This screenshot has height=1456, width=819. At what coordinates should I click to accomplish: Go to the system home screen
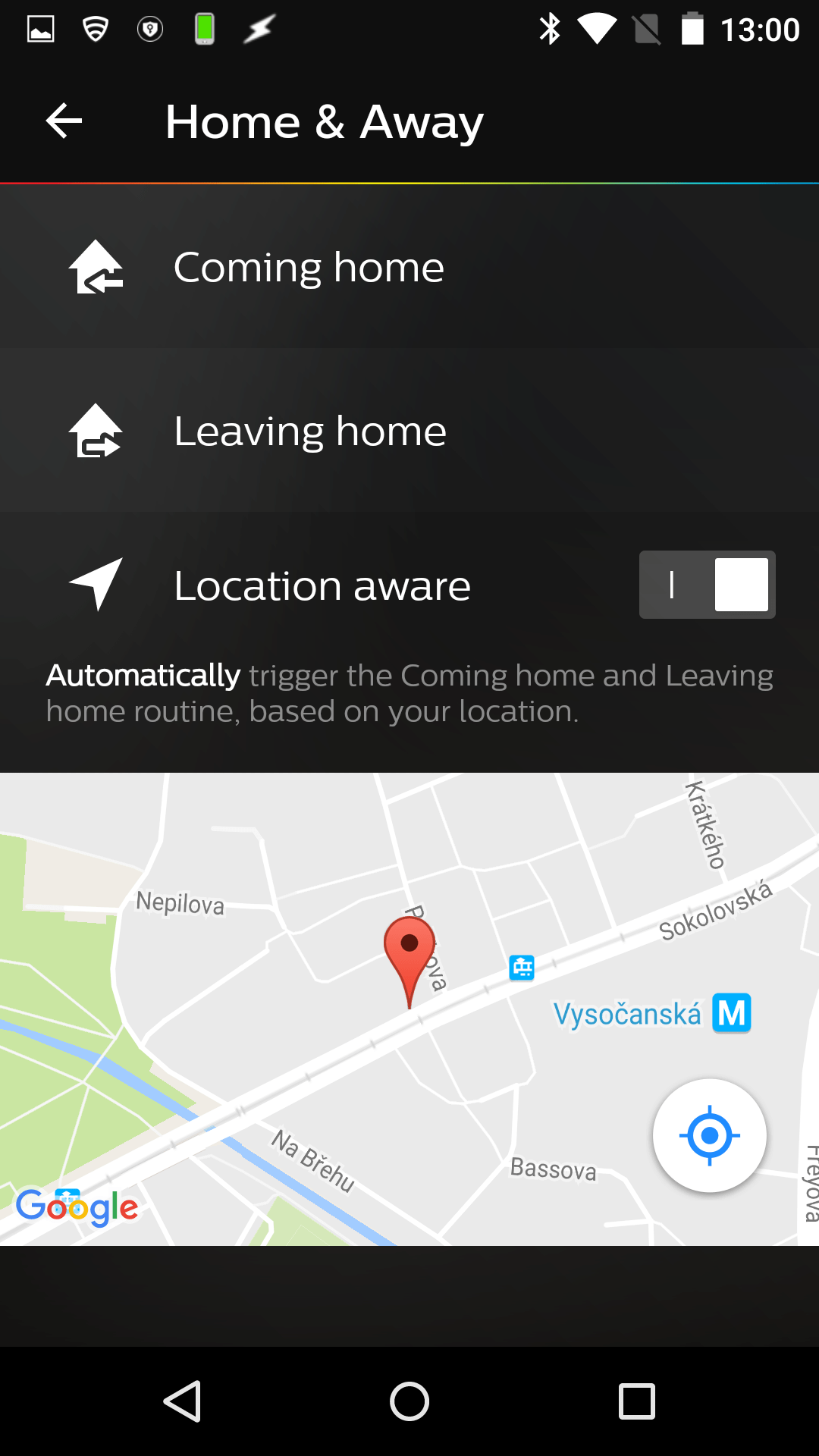pyautogui.click(x=409, y=1401)
